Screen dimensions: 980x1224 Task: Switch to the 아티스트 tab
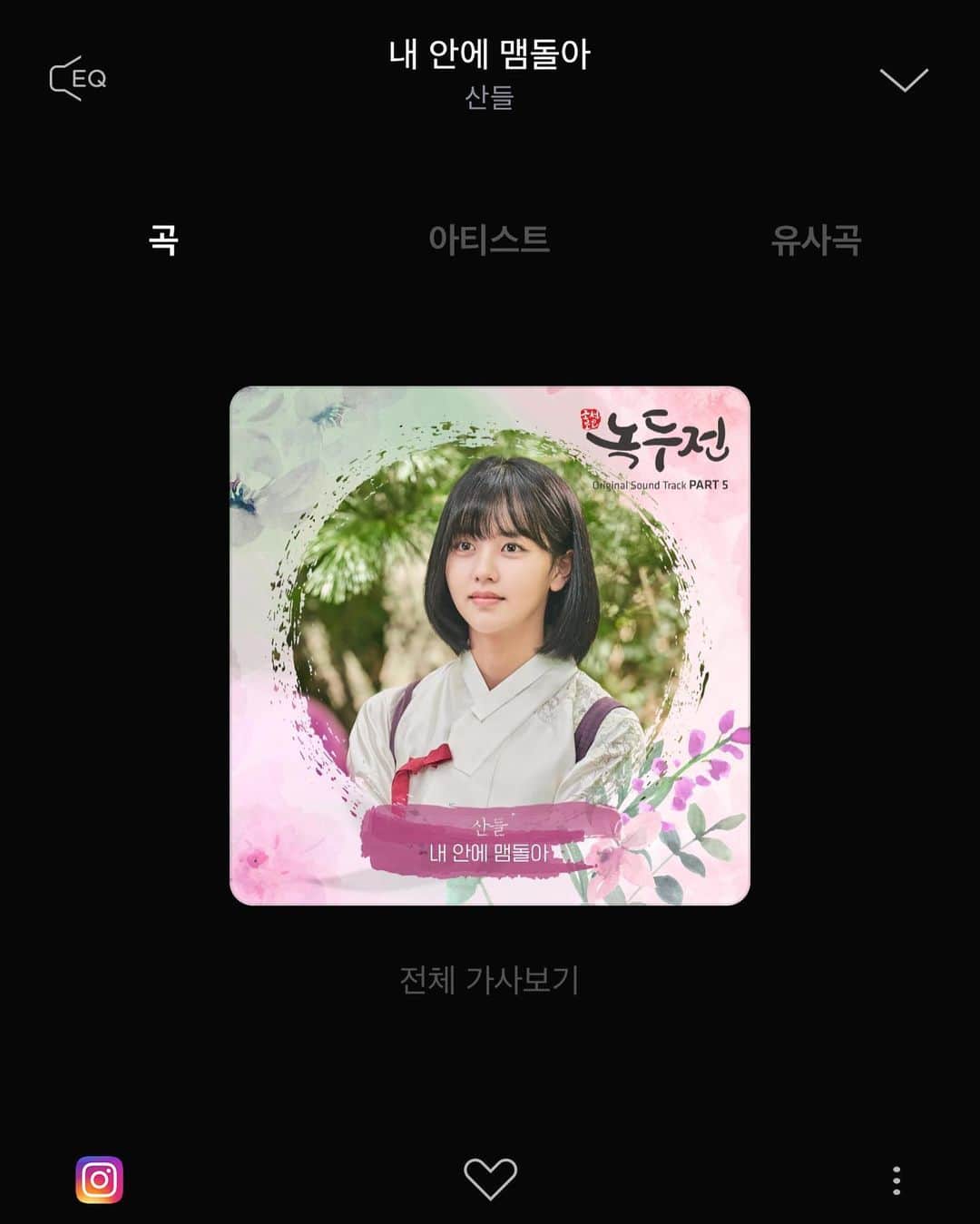[x=489, y=240]
